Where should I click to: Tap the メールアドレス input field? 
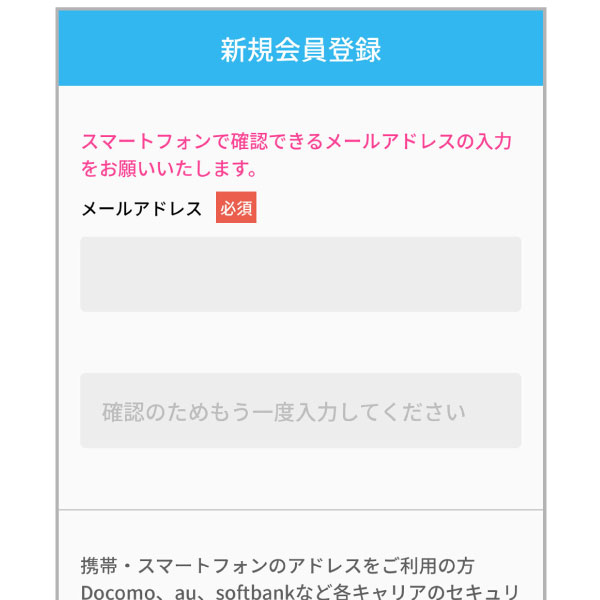pos(300,274)
